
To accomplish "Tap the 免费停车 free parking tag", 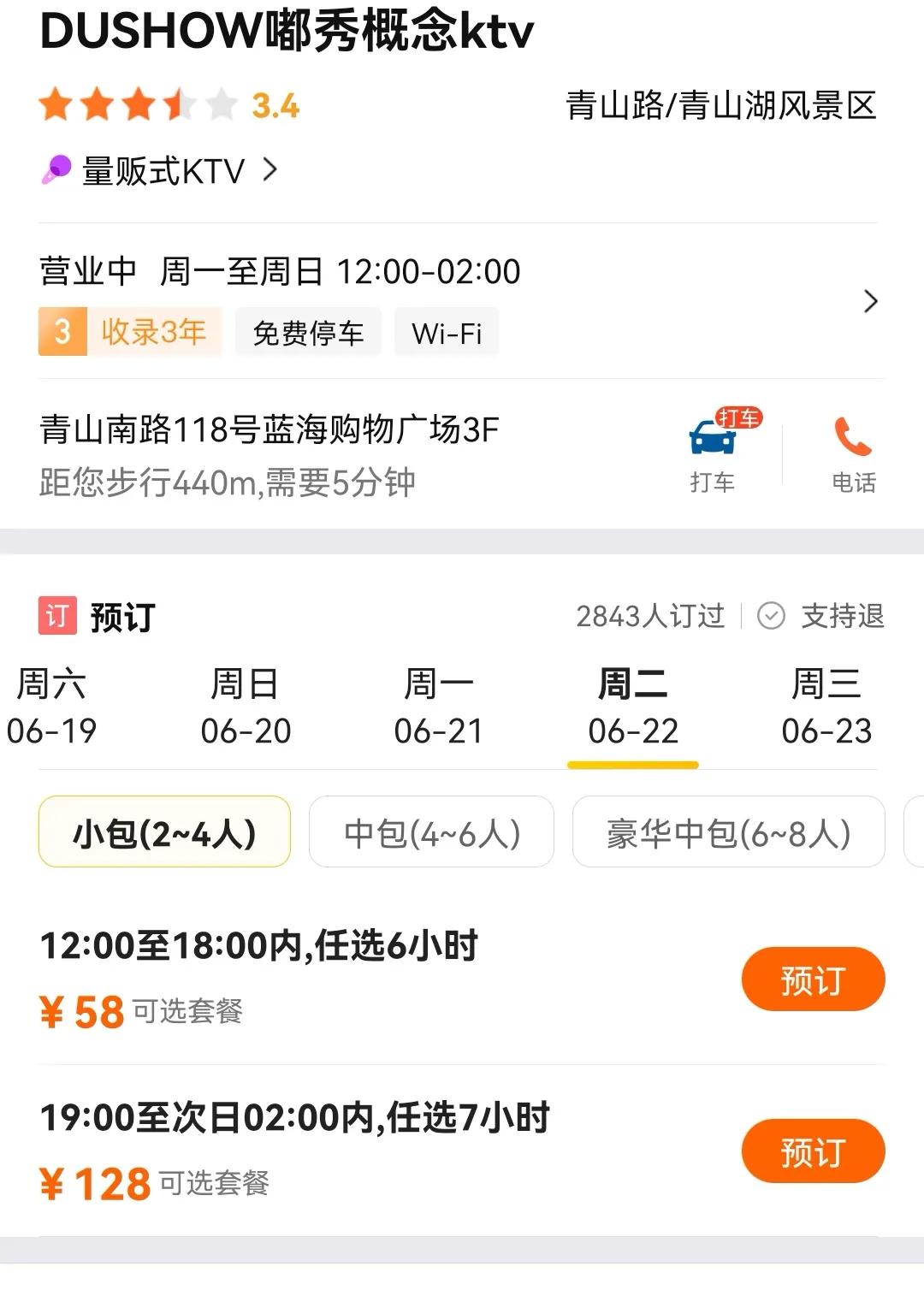I will 308,333.
